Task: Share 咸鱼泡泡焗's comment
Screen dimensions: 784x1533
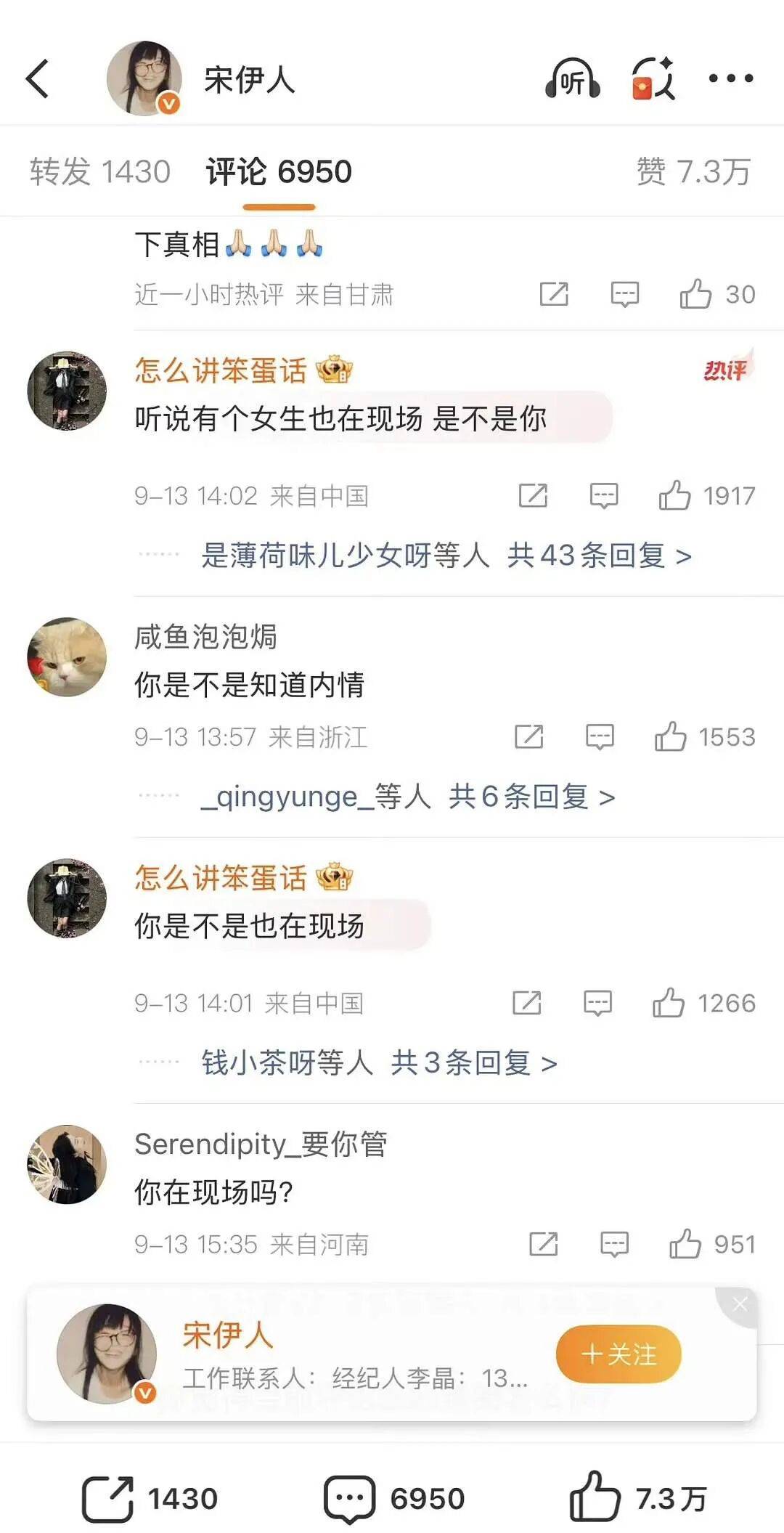Action: point(528,737)
